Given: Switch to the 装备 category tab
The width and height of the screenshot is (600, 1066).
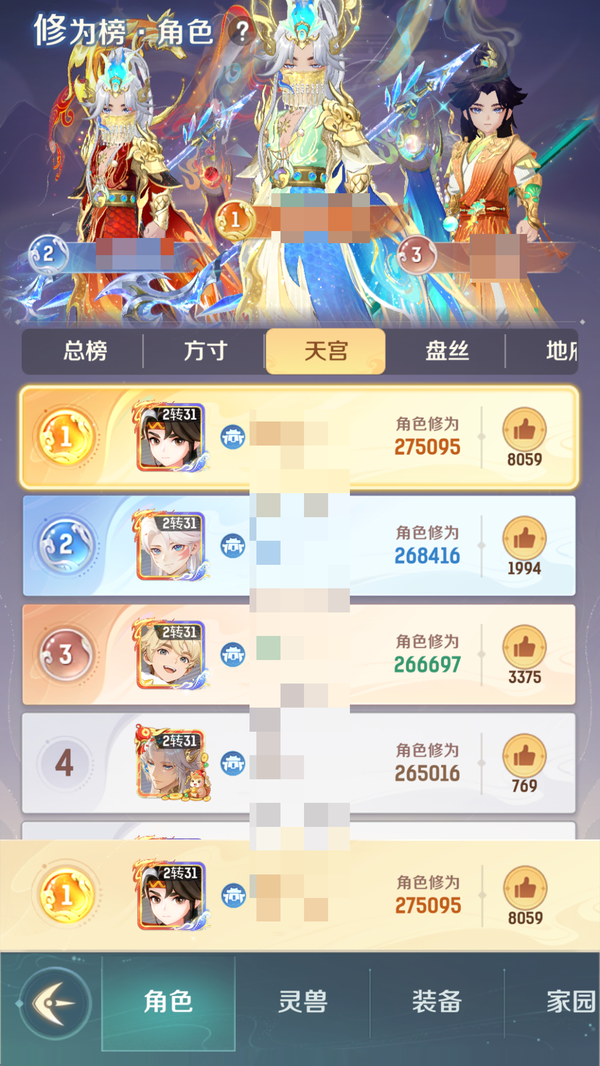Looking at the screenshot, I should 437,1002.
